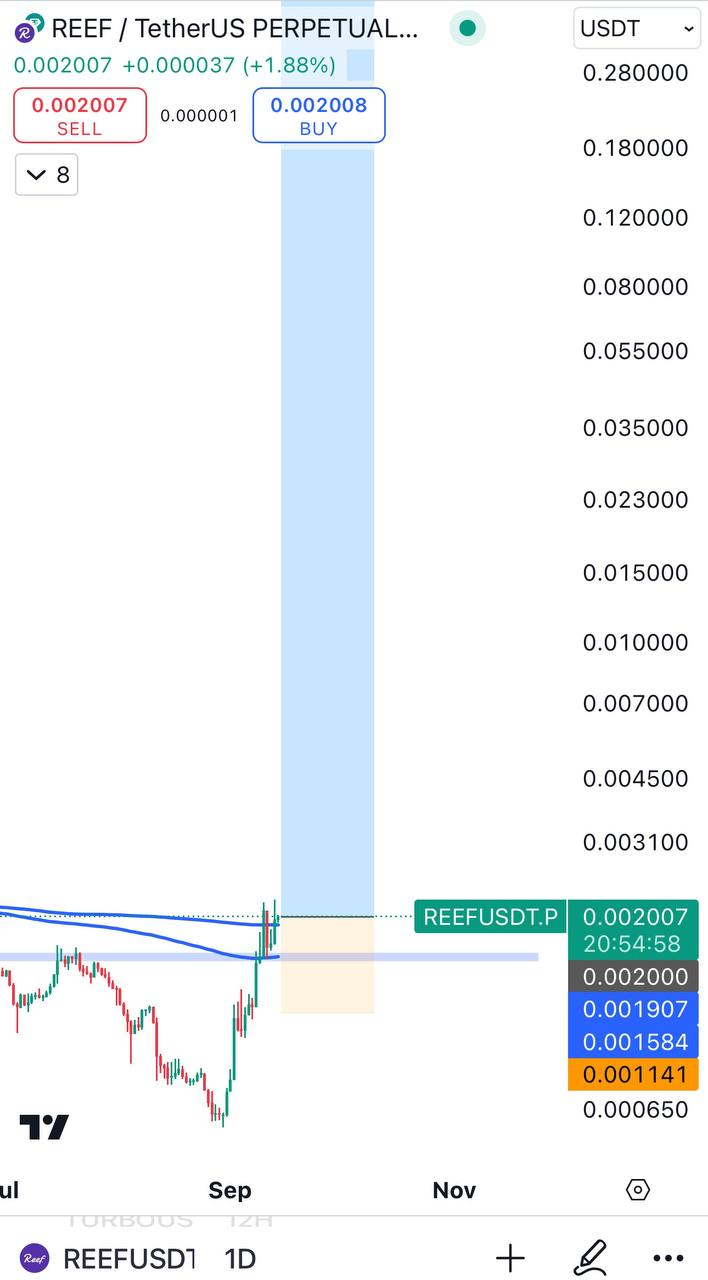Expand the collapsed indicators legend showing 8
Viewport: 708px width, 1280px height.
pyautogui.click(x=47, y=175)
